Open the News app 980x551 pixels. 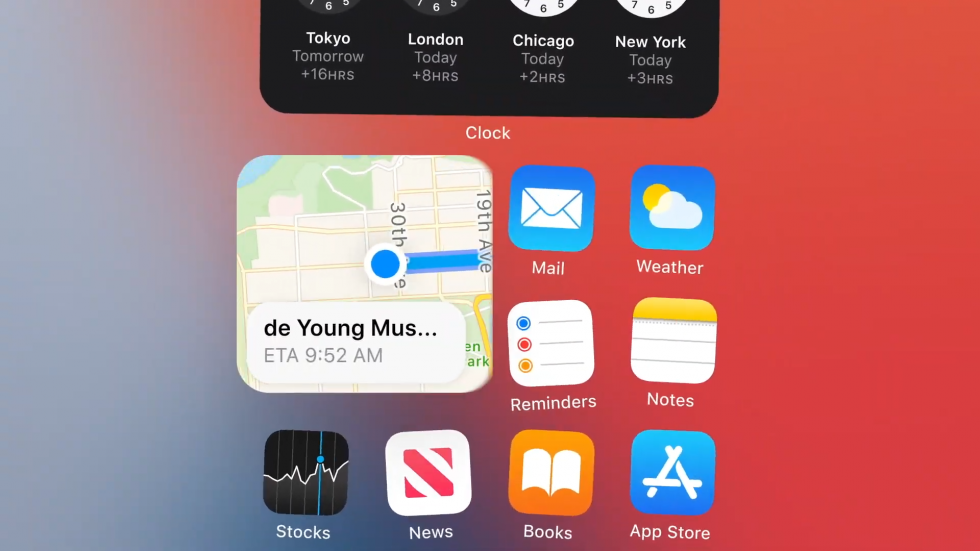[x=428, y=473]
